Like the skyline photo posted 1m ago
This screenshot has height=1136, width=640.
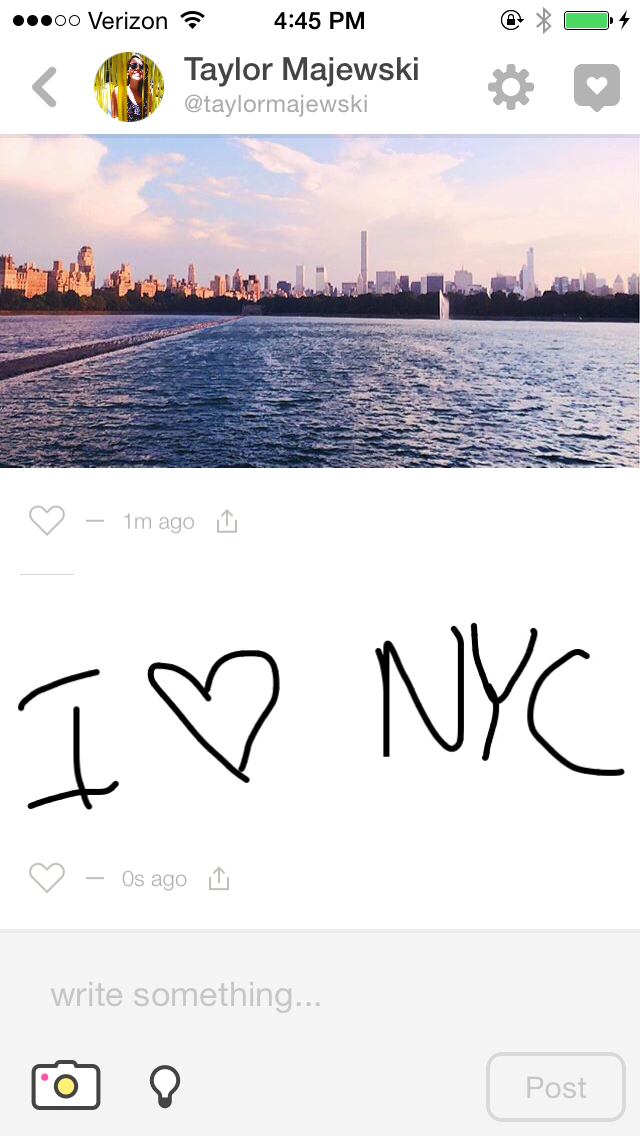[x=47, y=521]
